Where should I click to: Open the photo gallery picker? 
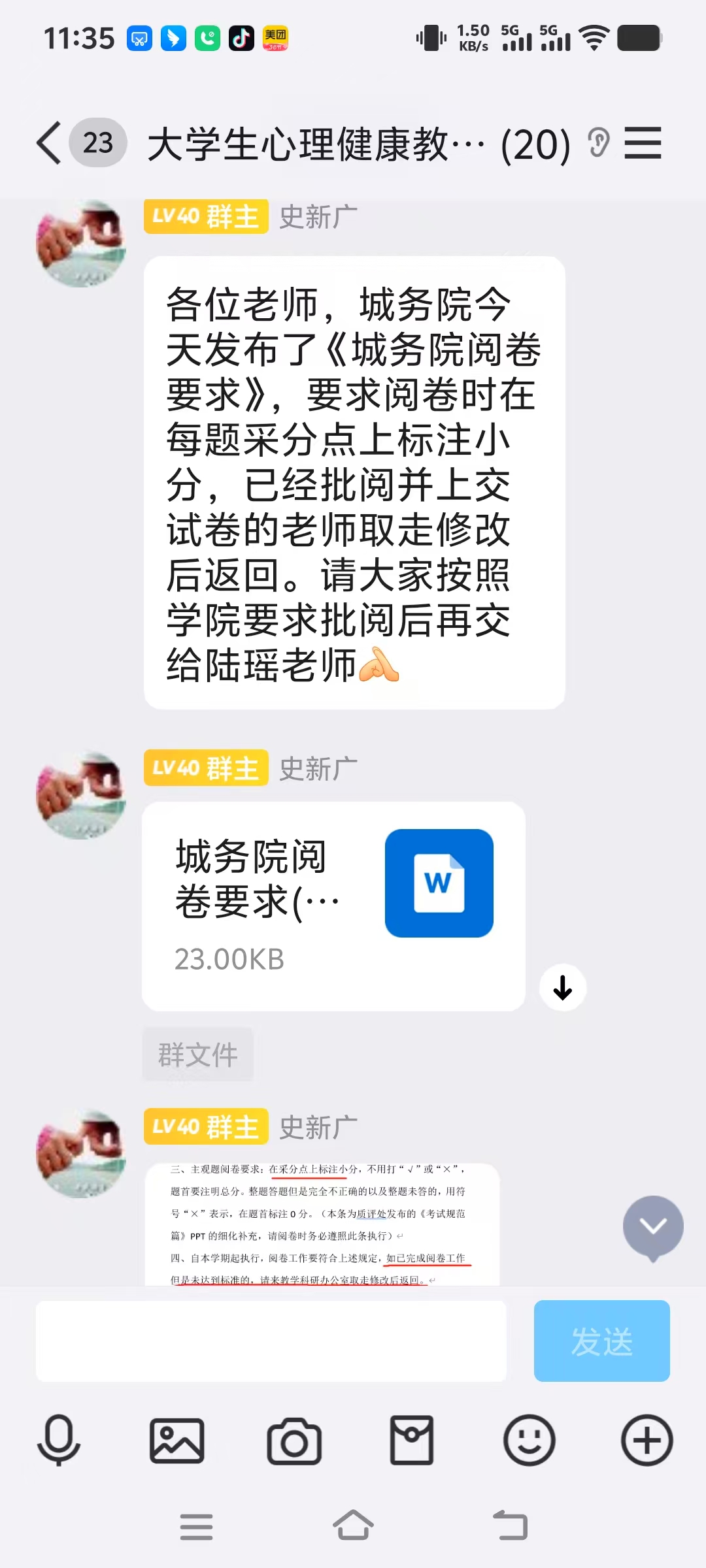point(176,1441)
